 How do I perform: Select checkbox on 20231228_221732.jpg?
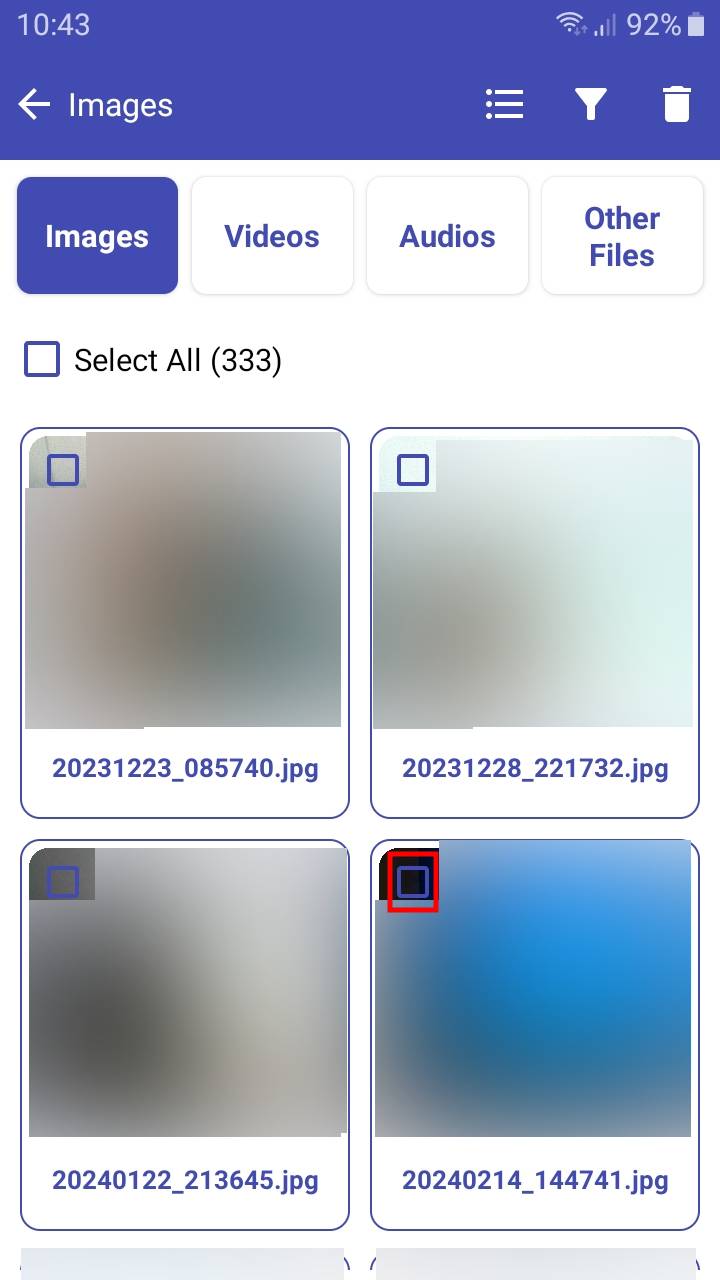413,470
